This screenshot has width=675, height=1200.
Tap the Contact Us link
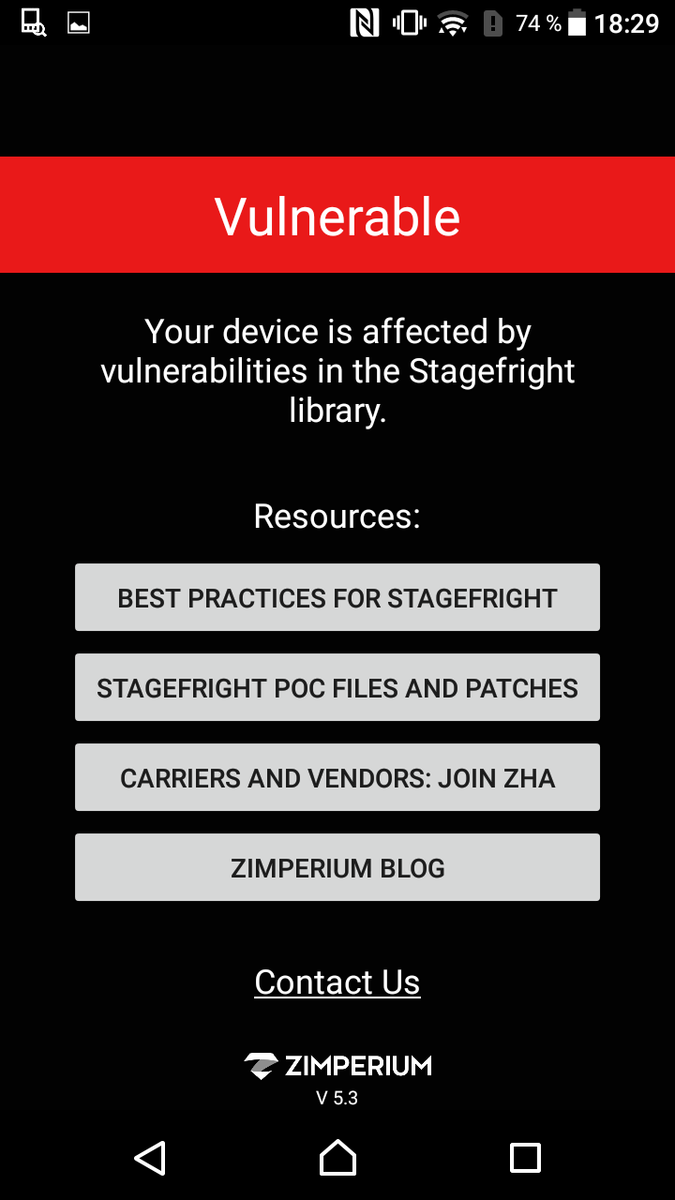coord(337,982)
